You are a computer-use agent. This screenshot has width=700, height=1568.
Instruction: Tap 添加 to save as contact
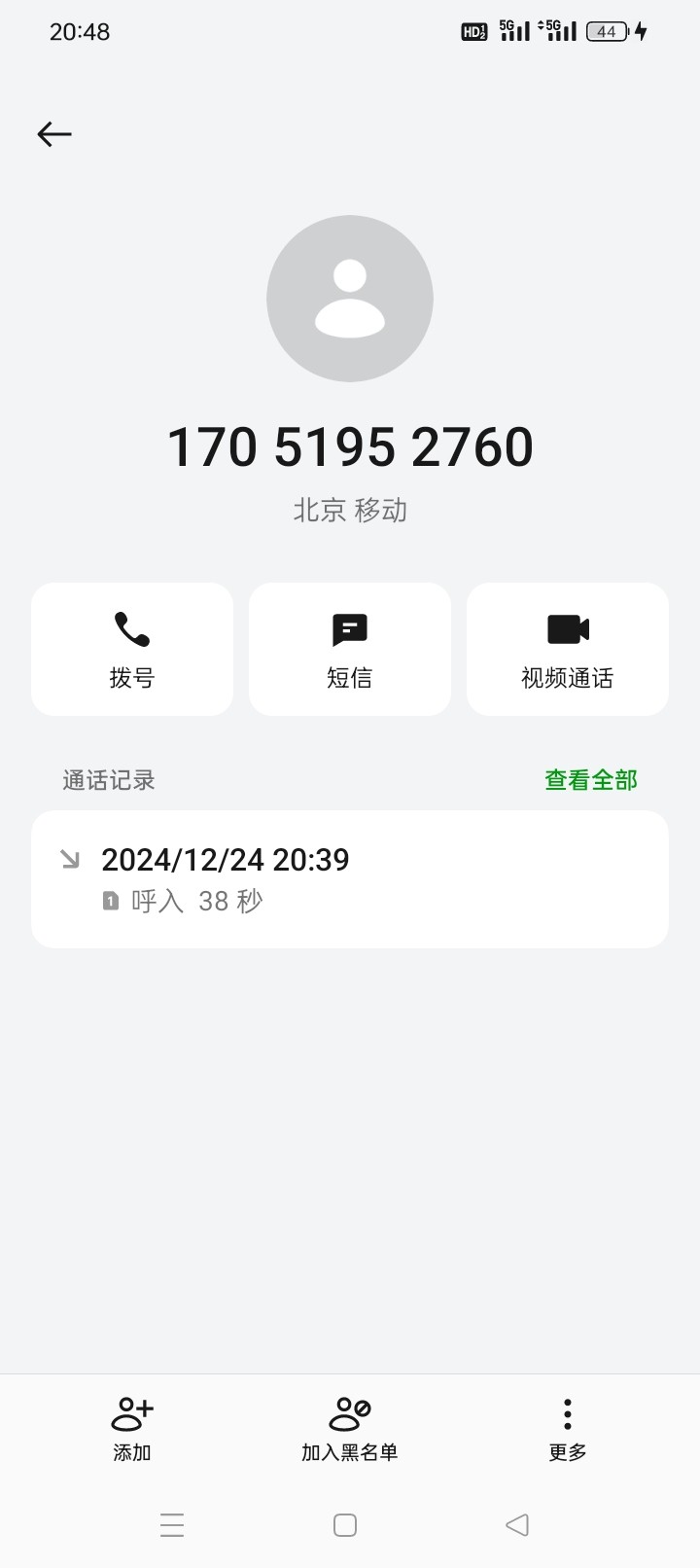(132, 1429)
